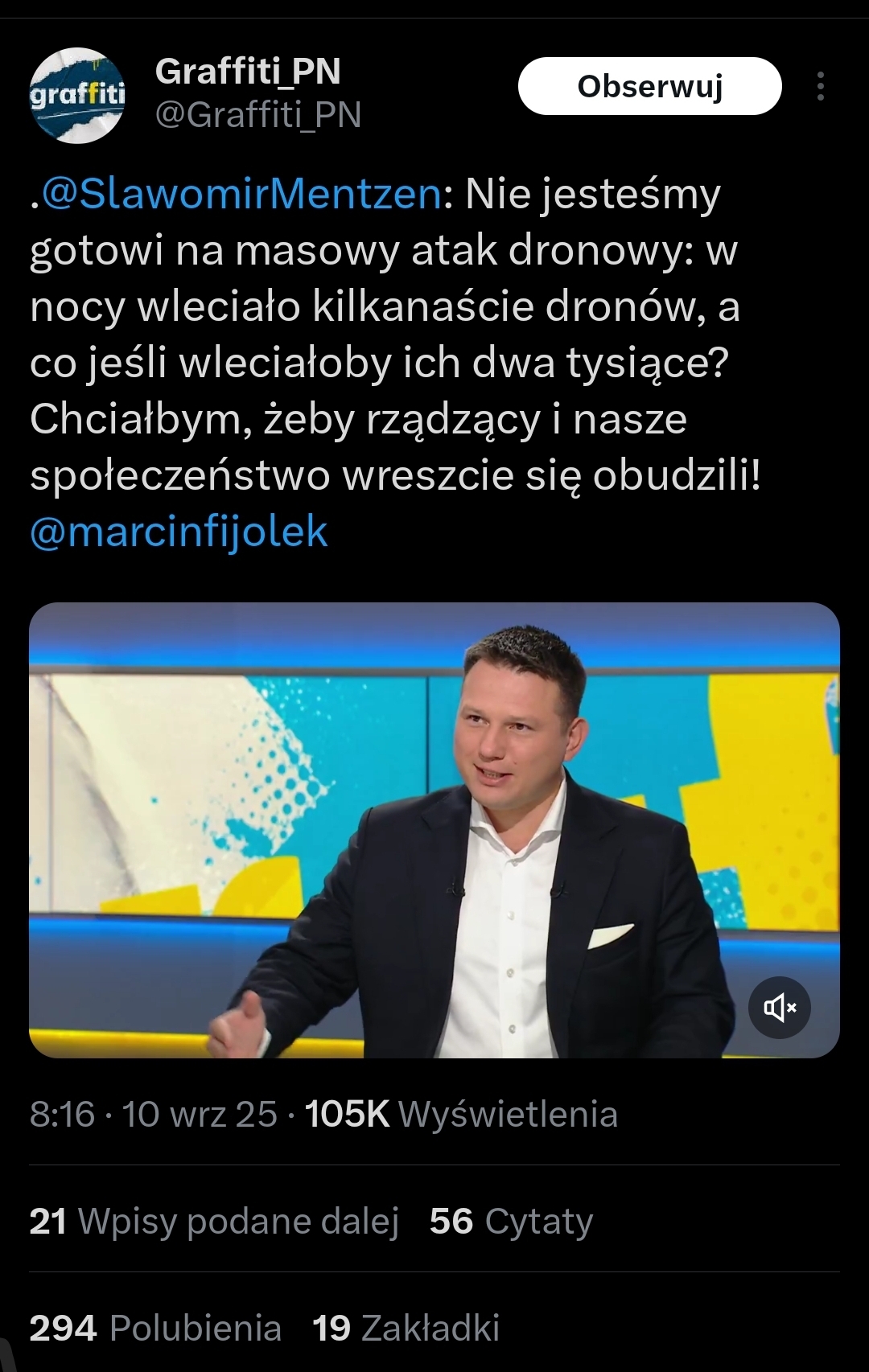See who liked: 294 Polubienia
Screen dimensions: 869x1372
155,1328
